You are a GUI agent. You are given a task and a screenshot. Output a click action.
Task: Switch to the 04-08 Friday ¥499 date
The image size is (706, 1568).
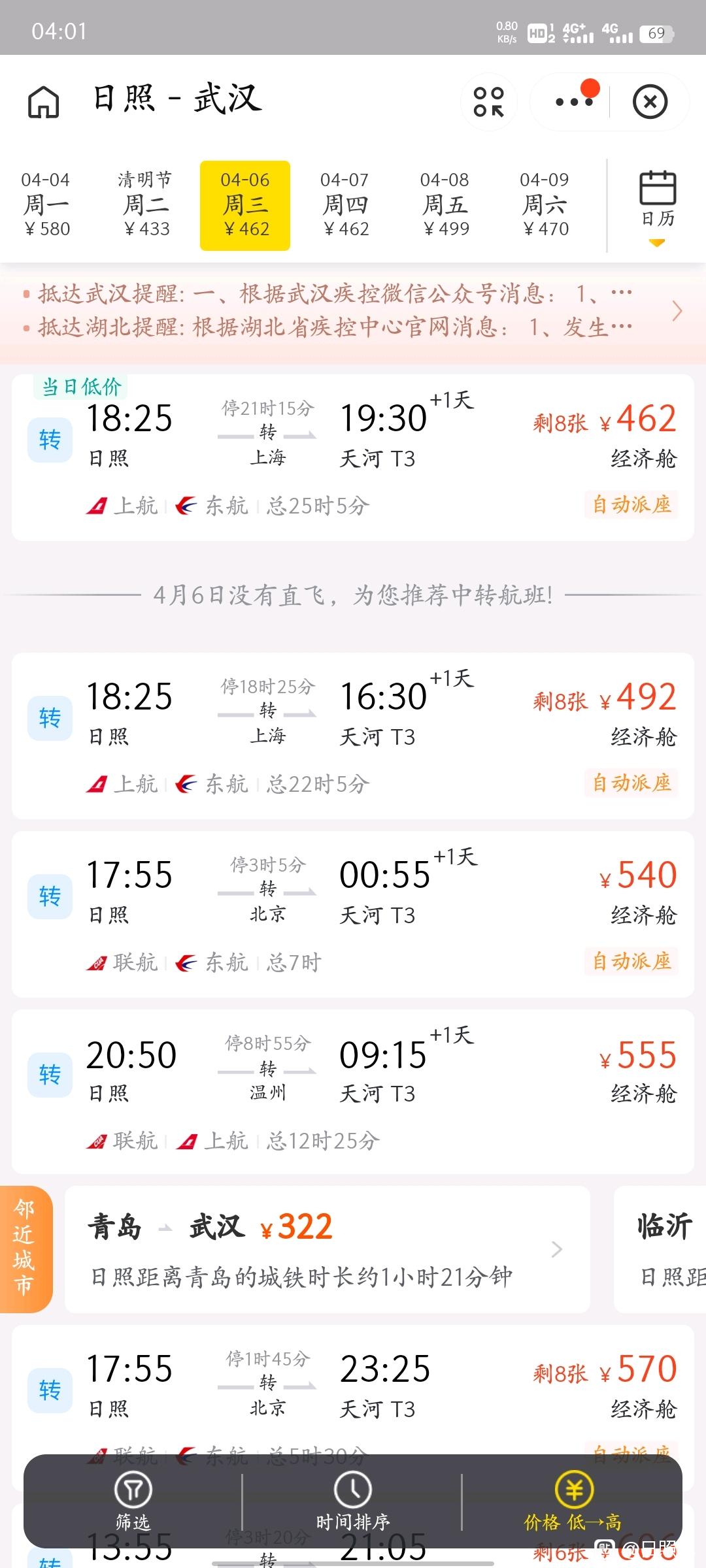[445, 204]
